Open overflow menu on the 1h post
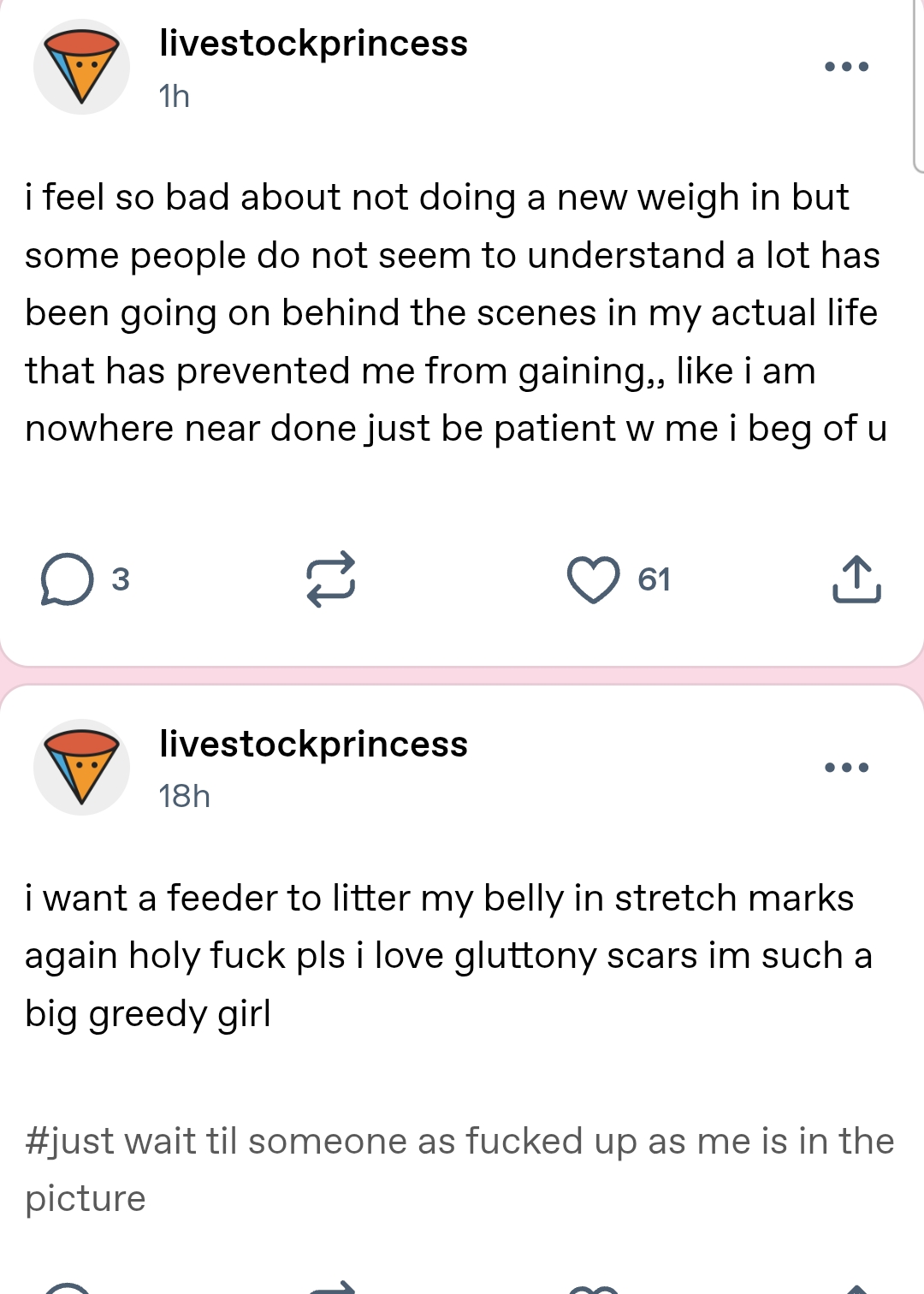 tap(846, 67)
